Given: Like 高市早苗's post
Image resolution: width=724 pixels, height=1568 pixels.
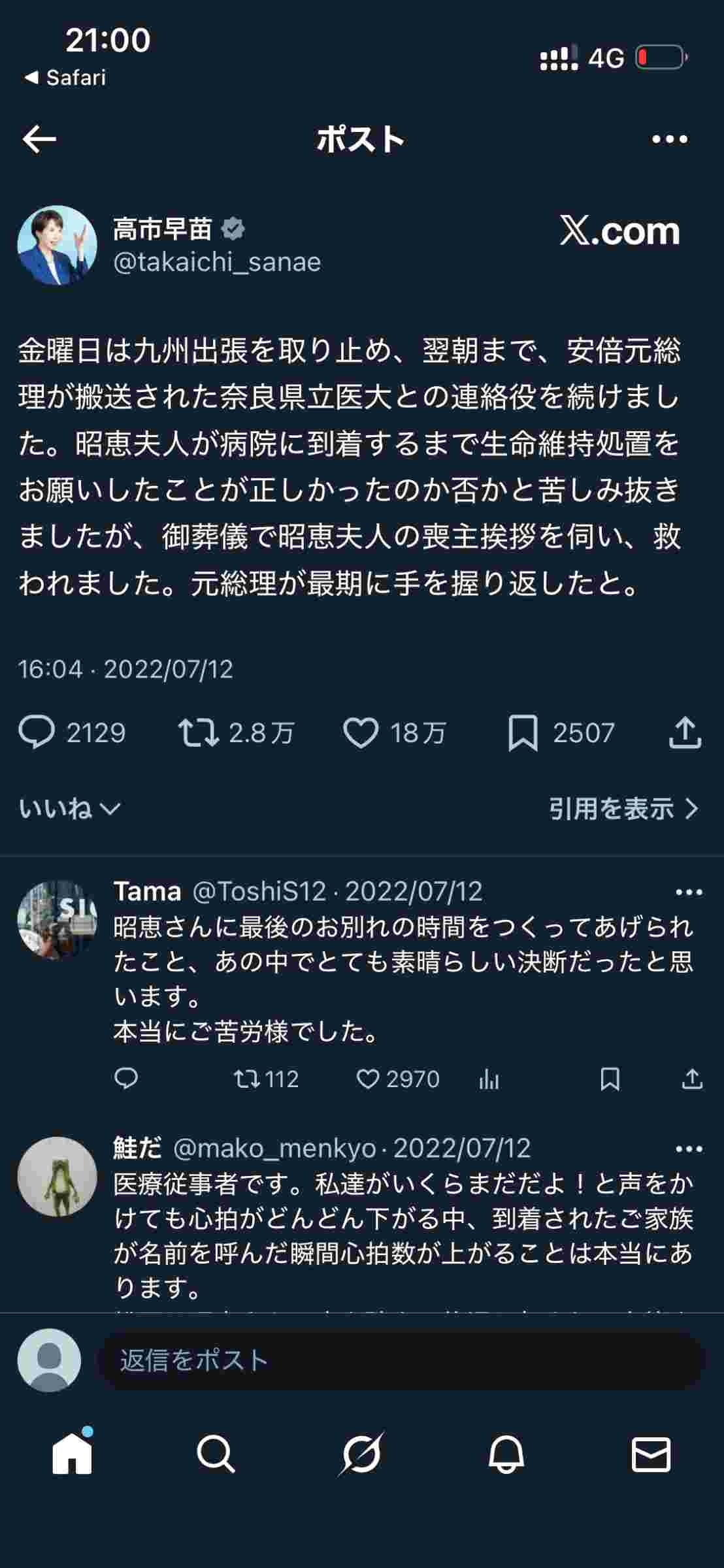Looking at the screenshot, I should click(x=361, y=732).
